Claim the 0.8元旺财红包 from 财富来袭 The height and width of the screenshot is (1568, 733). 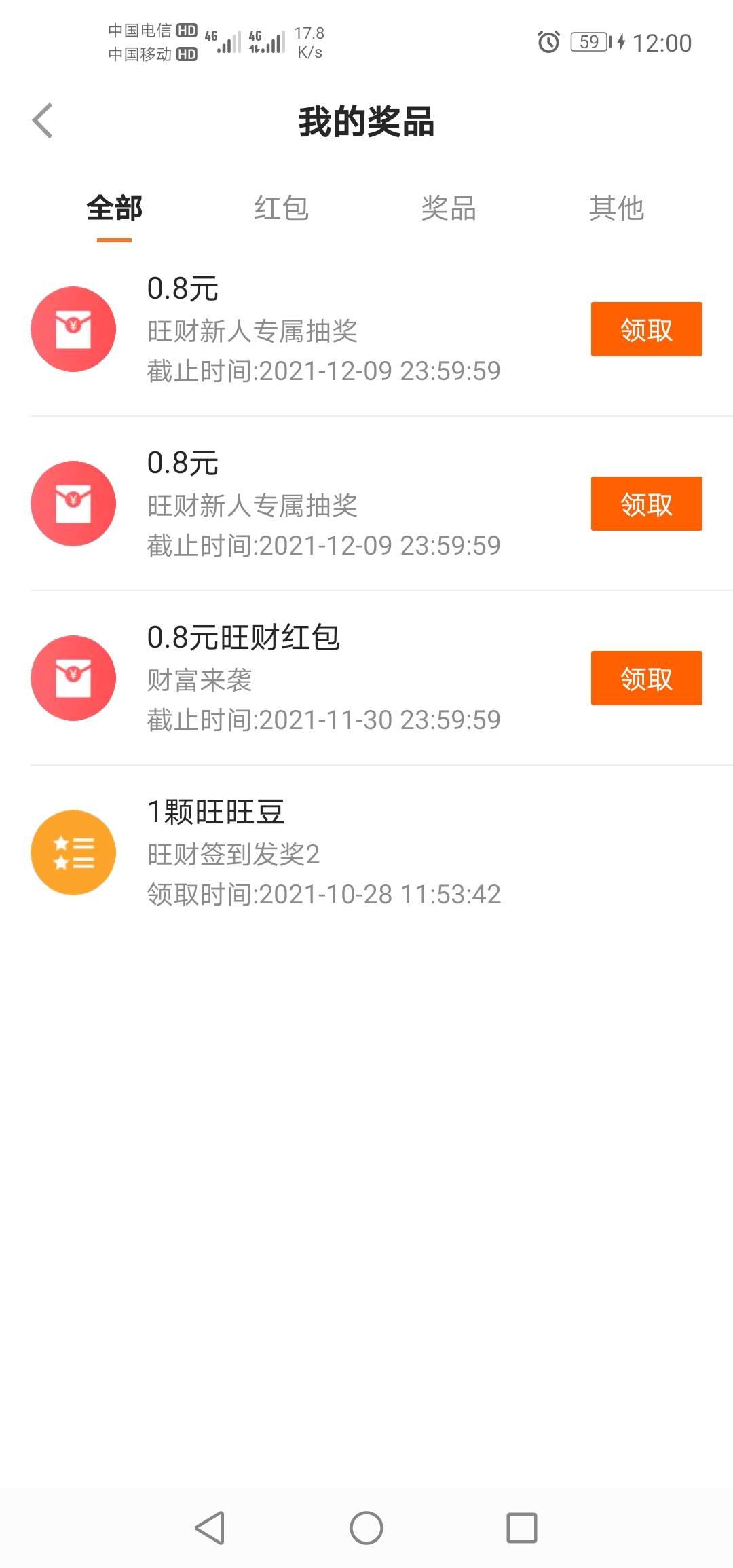click(x=646, y=678)
